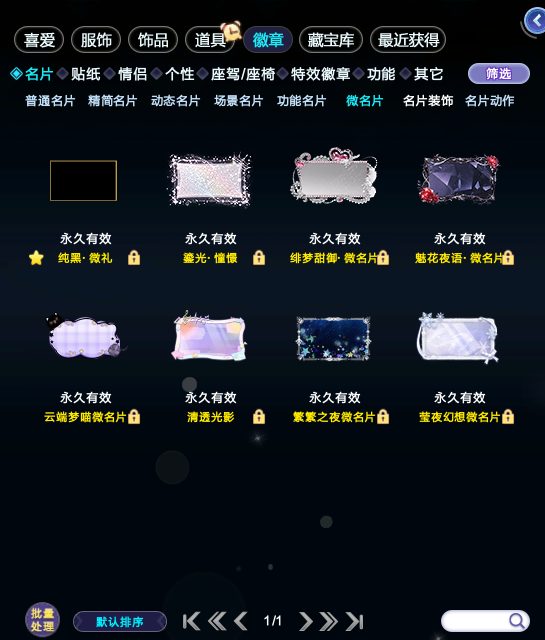Jump to the last page
Viewport: 545px width, 640px height.
(x=354, y=622)
